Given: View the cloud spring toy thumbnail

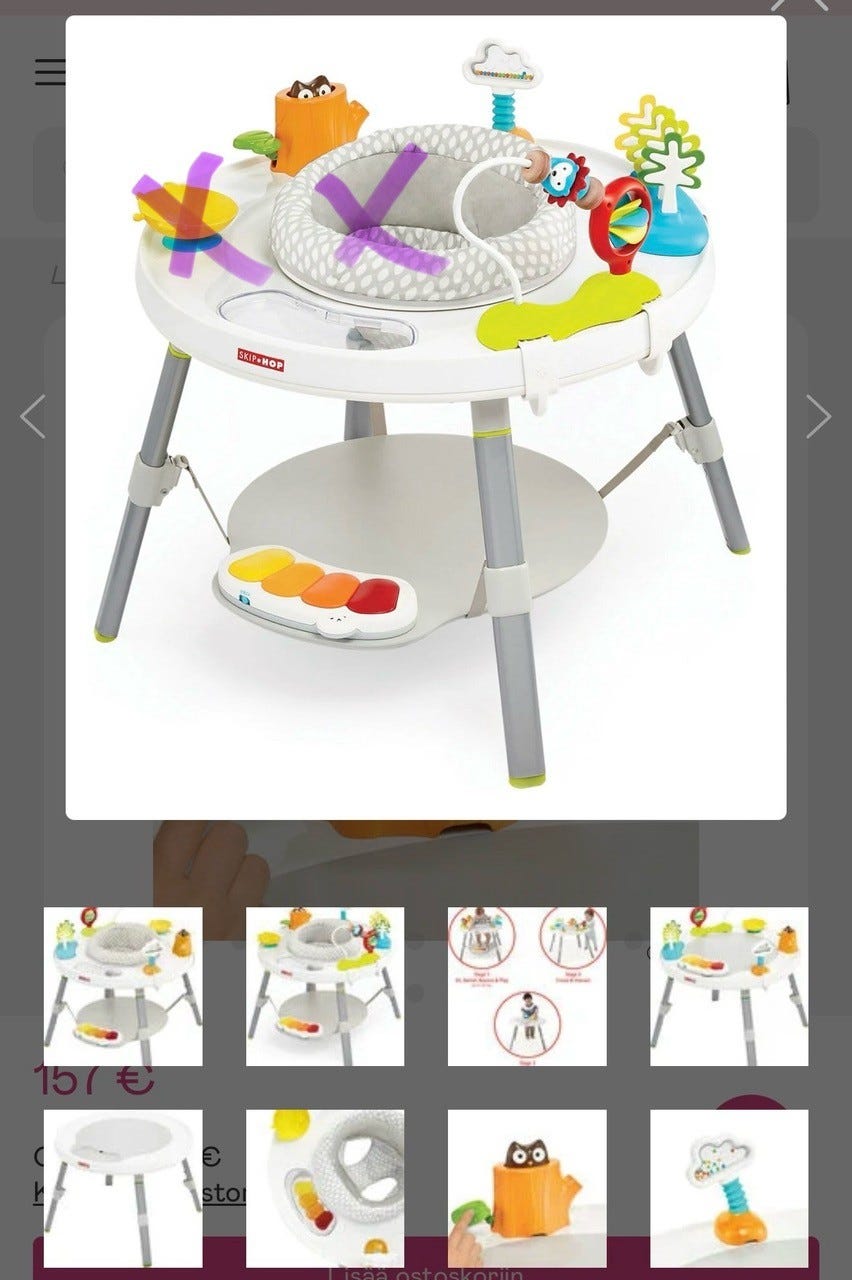Looking at the screenshot, I should pyautogui.click(x=729, y=1188).
